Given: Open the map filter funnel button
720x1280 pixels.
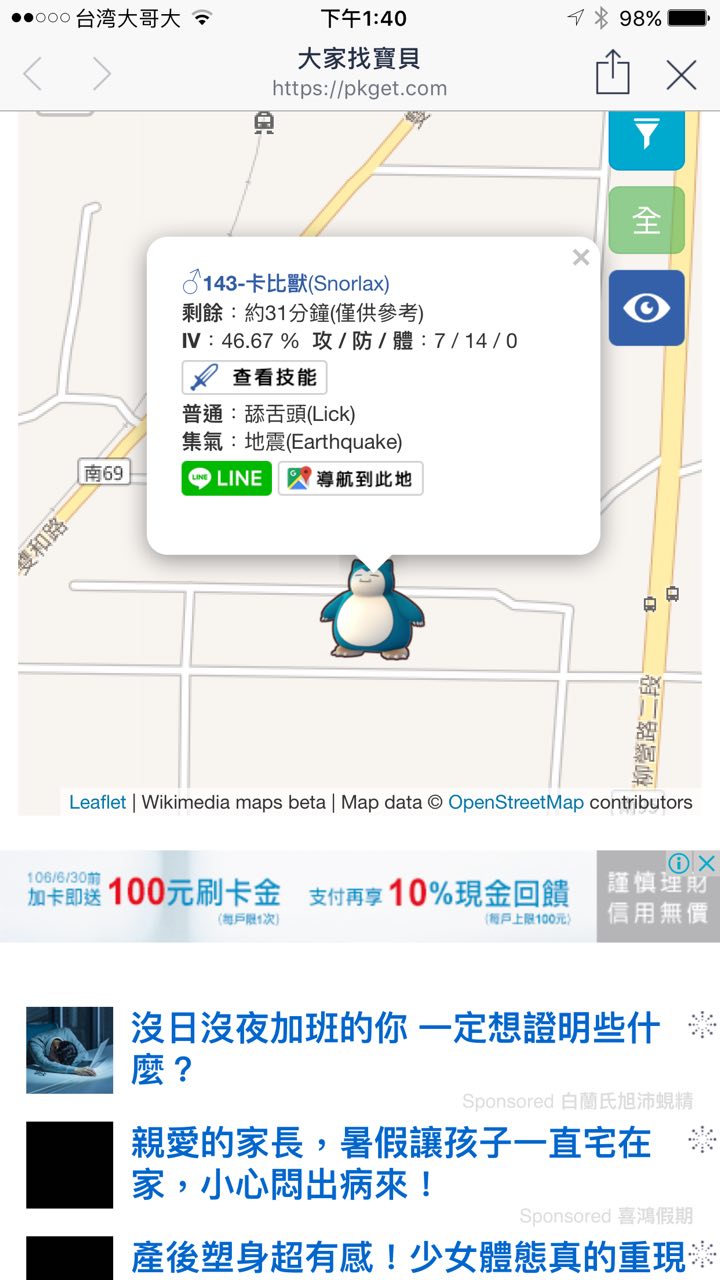Looking at the screenshot, I should tap(646, 134).
